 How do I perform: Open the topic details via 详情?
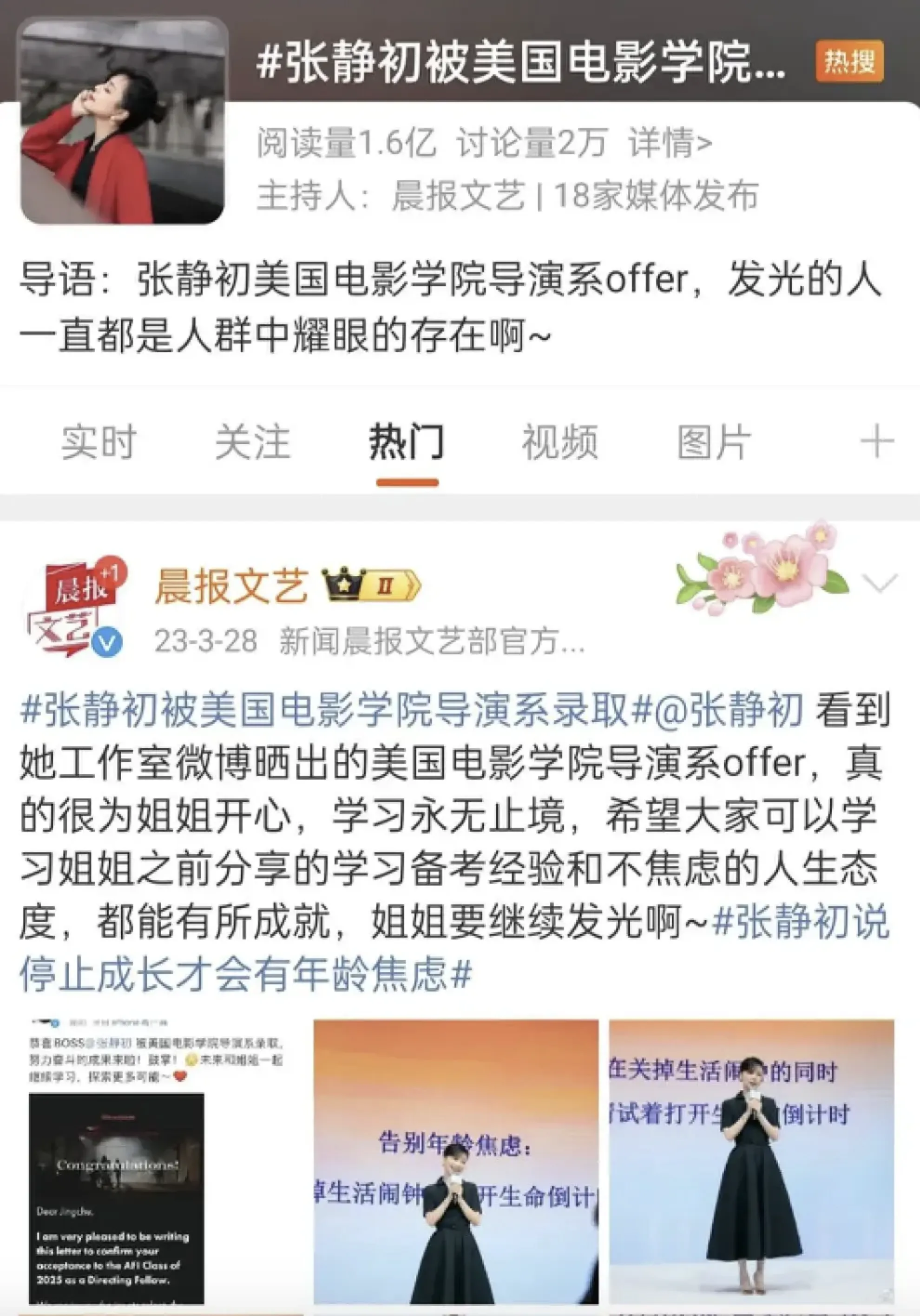tap(670, 143)
